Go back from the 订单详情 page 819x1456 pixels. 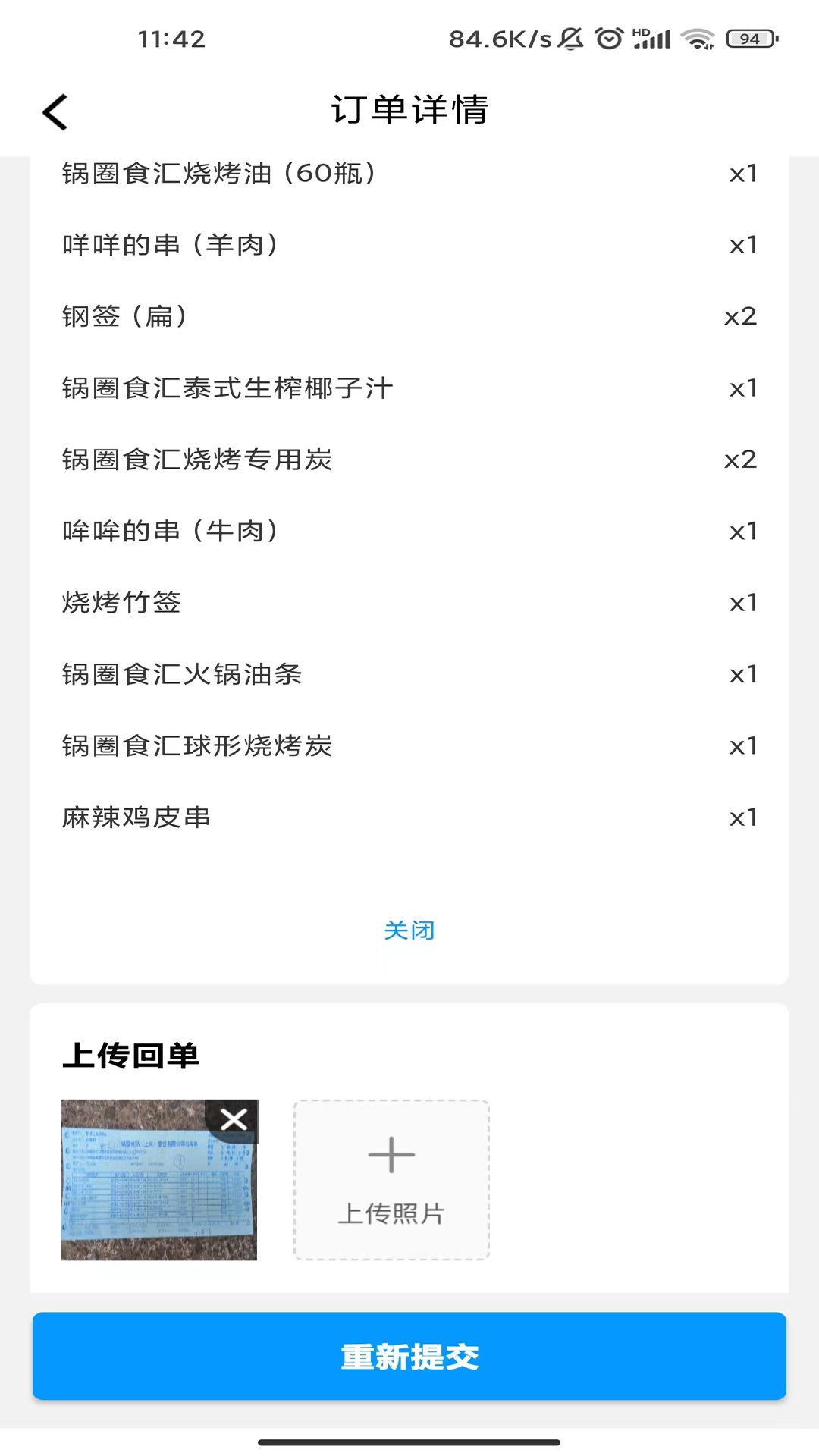tap(55, 112)
